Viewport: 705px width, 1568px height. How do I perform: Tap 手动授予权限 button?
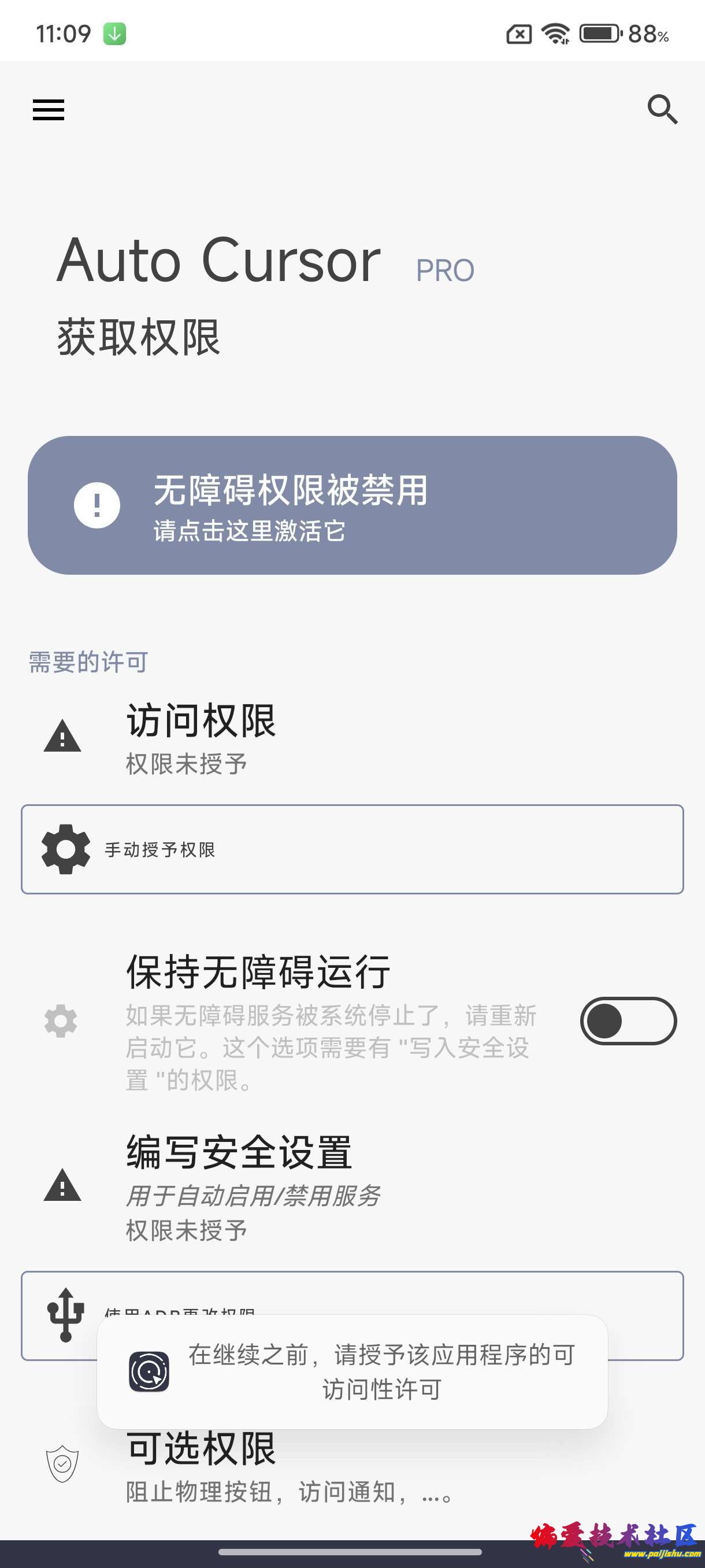352,849
